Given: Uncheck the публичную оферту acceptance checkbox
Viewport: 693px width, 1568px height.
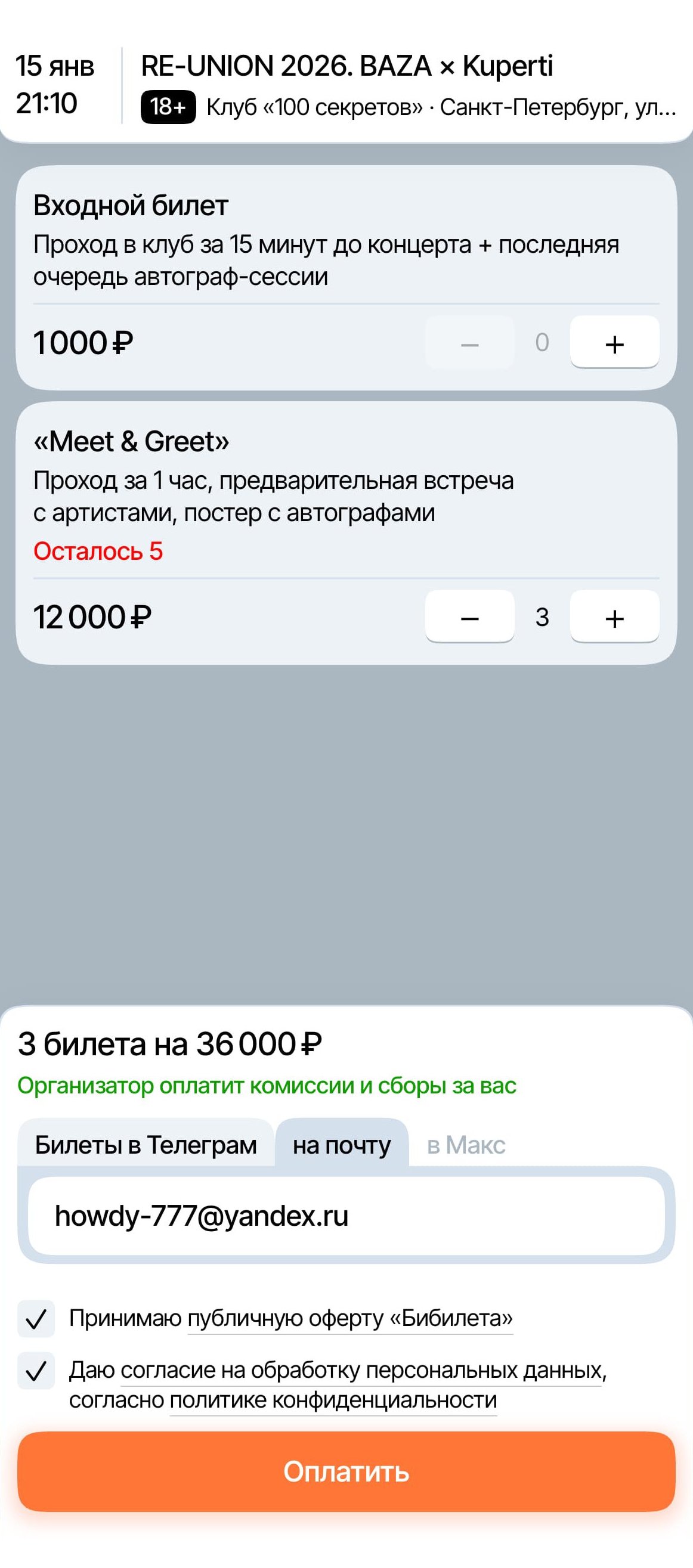Looking at the screenshot, I should (x=36, y=1318).
